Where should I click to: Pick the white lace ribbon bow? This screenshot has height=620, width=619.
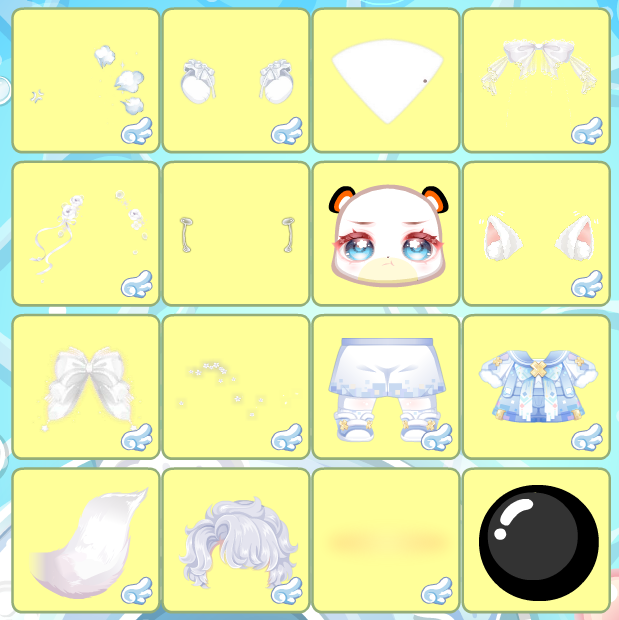point(536,80)
